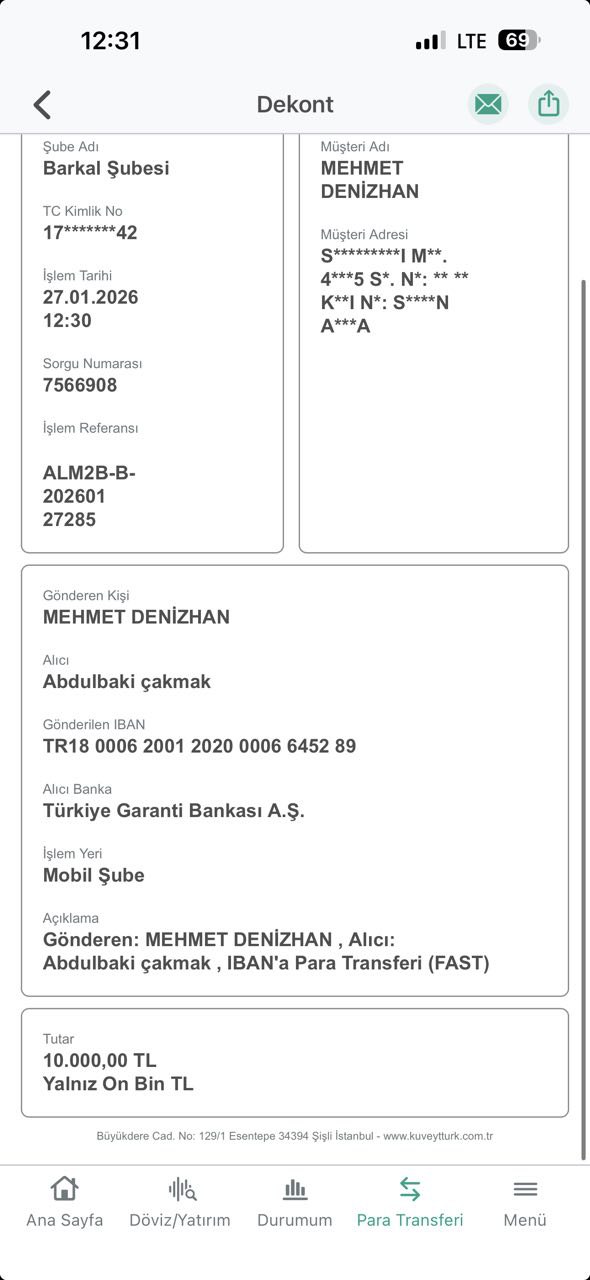This screenshot has height=1280, width=590.
Task: Email the receipt via envelope icon
Action: (x=488, y=104)
